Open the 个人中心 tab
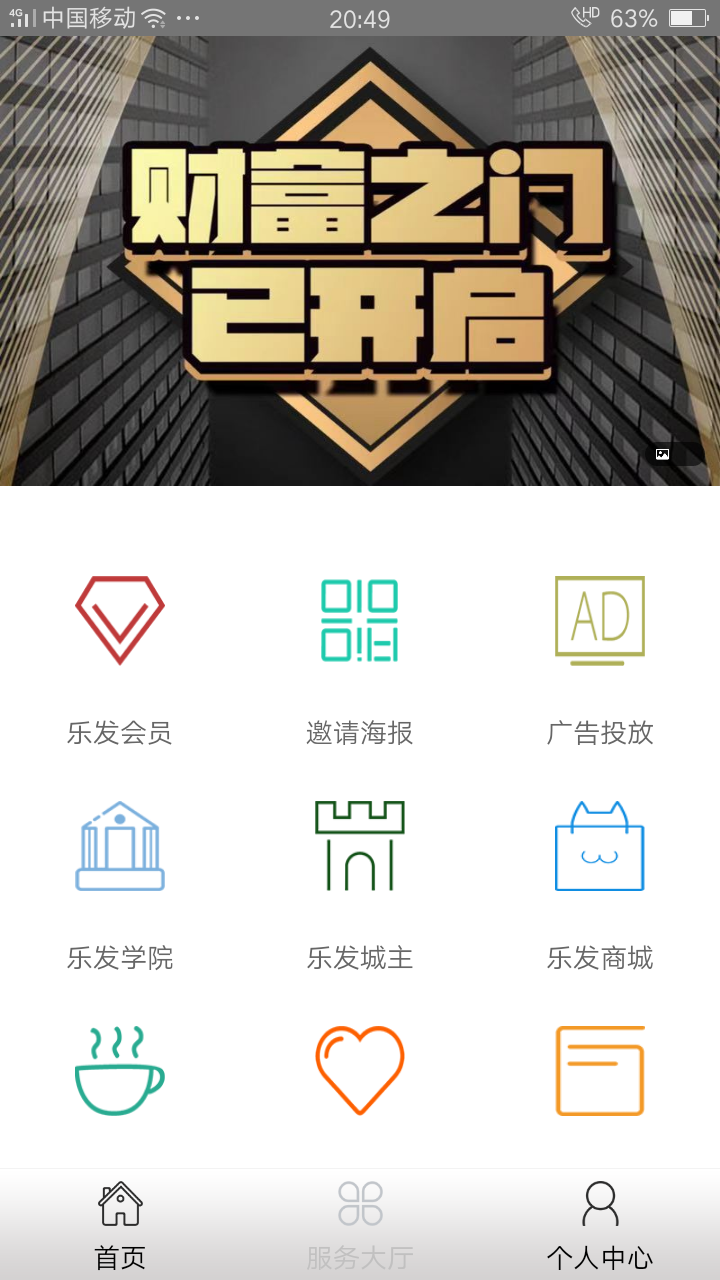720x1280 pixels. coord(600,1224)
